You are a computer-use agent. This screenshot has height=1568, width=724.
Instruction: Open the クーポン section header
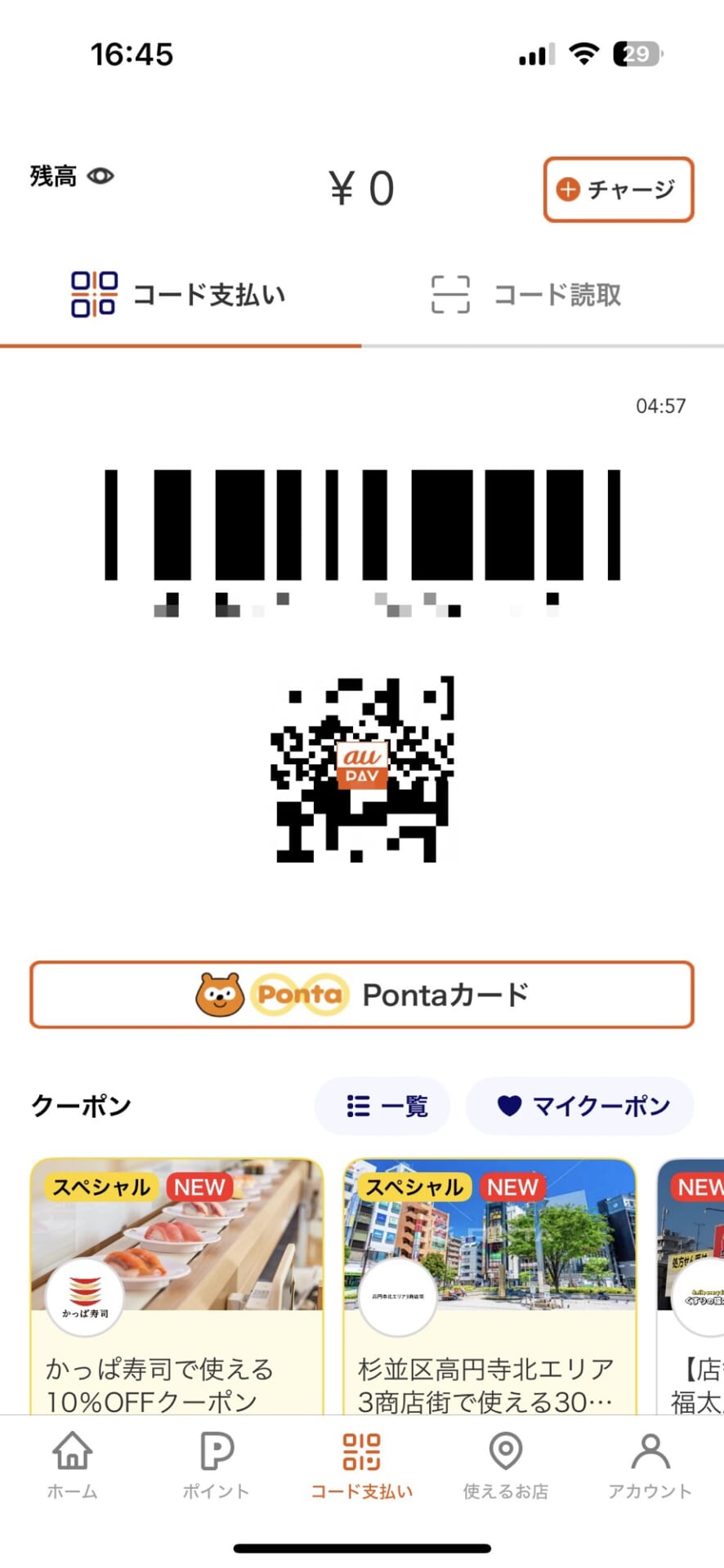[x=80, y=1105]
